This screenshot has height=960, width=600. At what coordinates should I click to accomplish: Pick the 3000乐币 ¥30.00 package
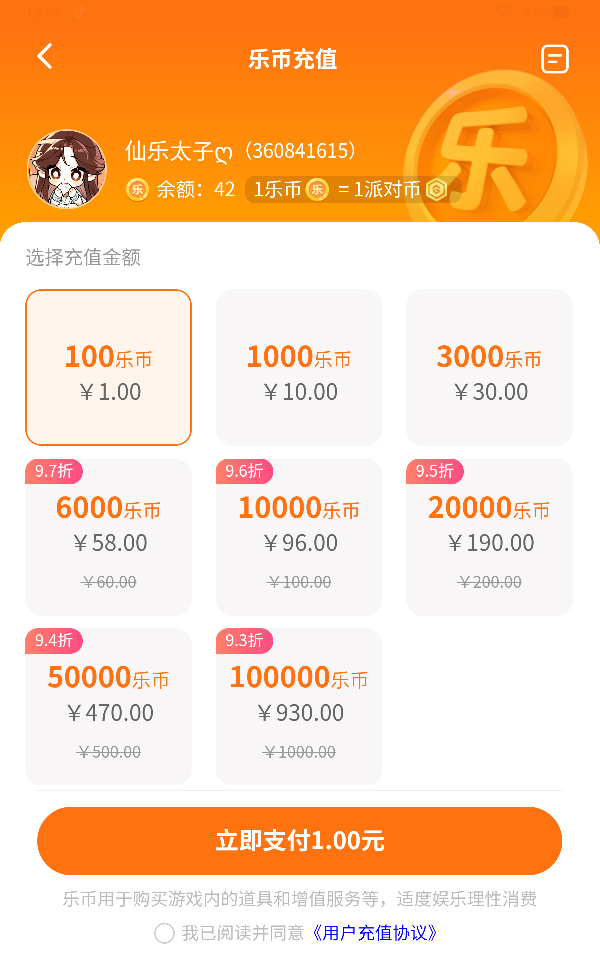(489, 368)
